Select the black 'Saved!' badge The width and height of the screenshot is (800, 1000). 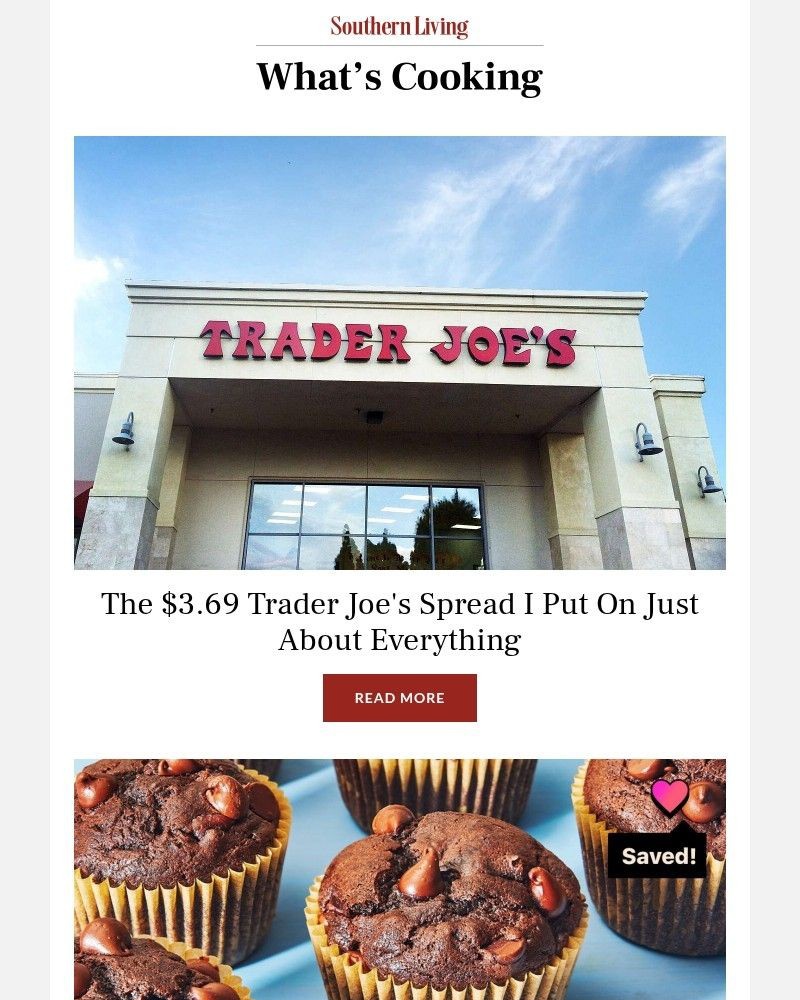click(656, 855)
